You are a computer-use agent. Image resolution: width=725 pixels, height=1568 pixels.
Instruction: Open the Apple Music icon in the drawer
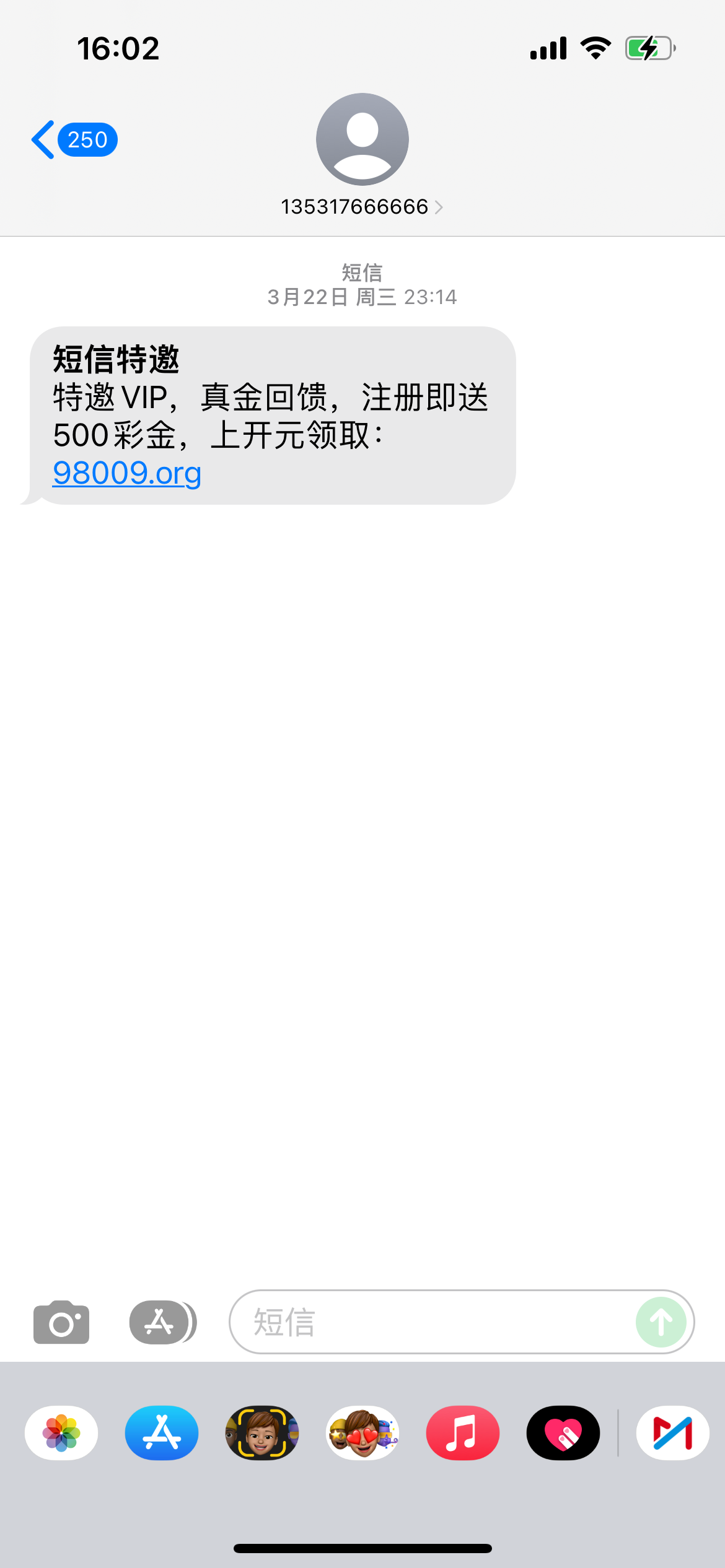pos(462,1433)
